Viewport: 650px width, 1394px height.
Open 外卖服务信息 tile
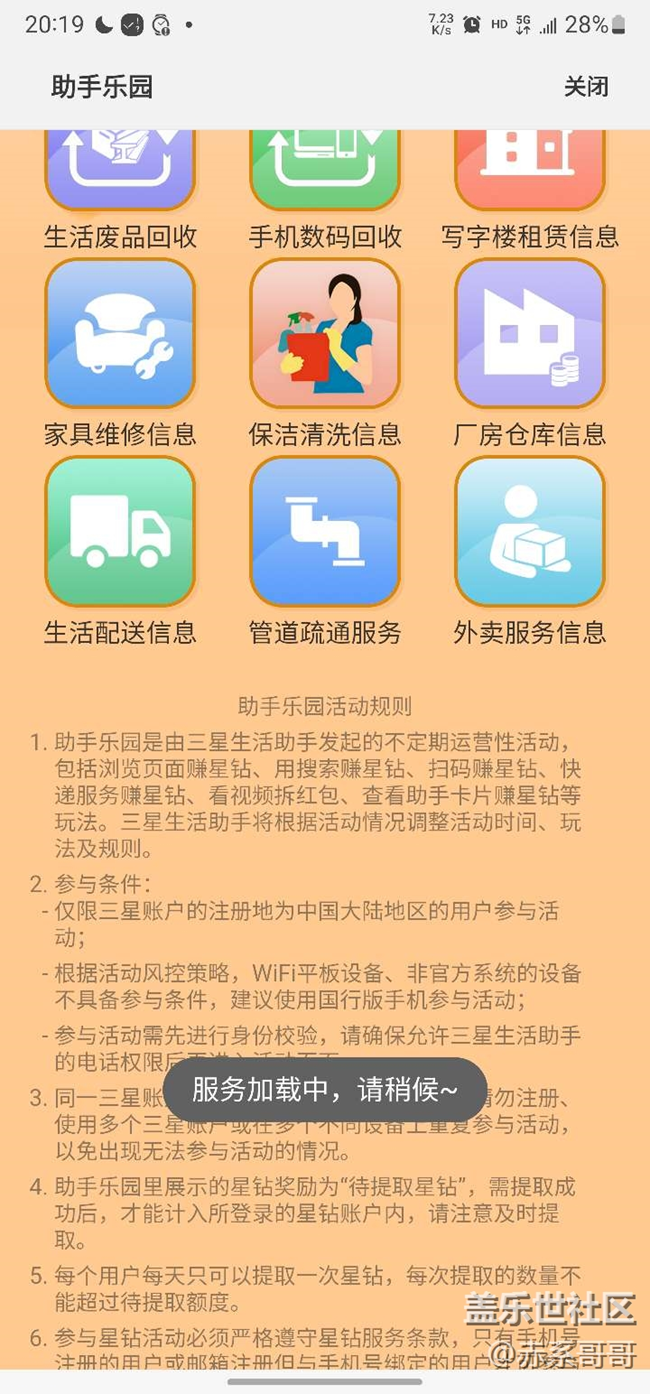point(530,531)
